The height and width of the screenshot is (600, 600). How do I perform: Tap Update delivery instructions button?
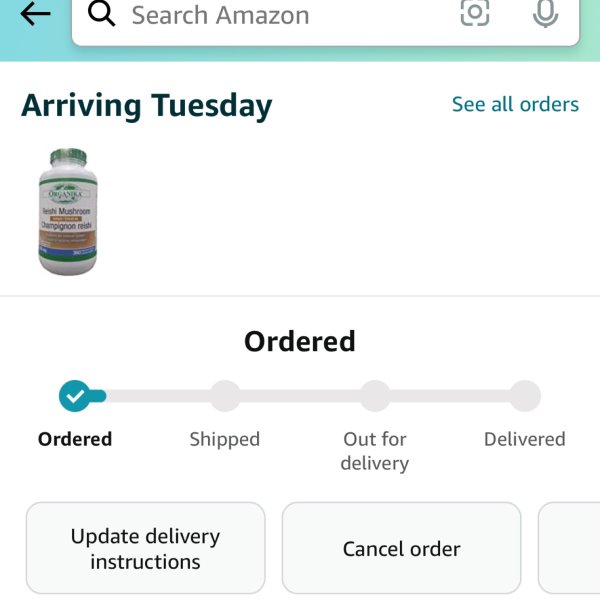[146, 548]
